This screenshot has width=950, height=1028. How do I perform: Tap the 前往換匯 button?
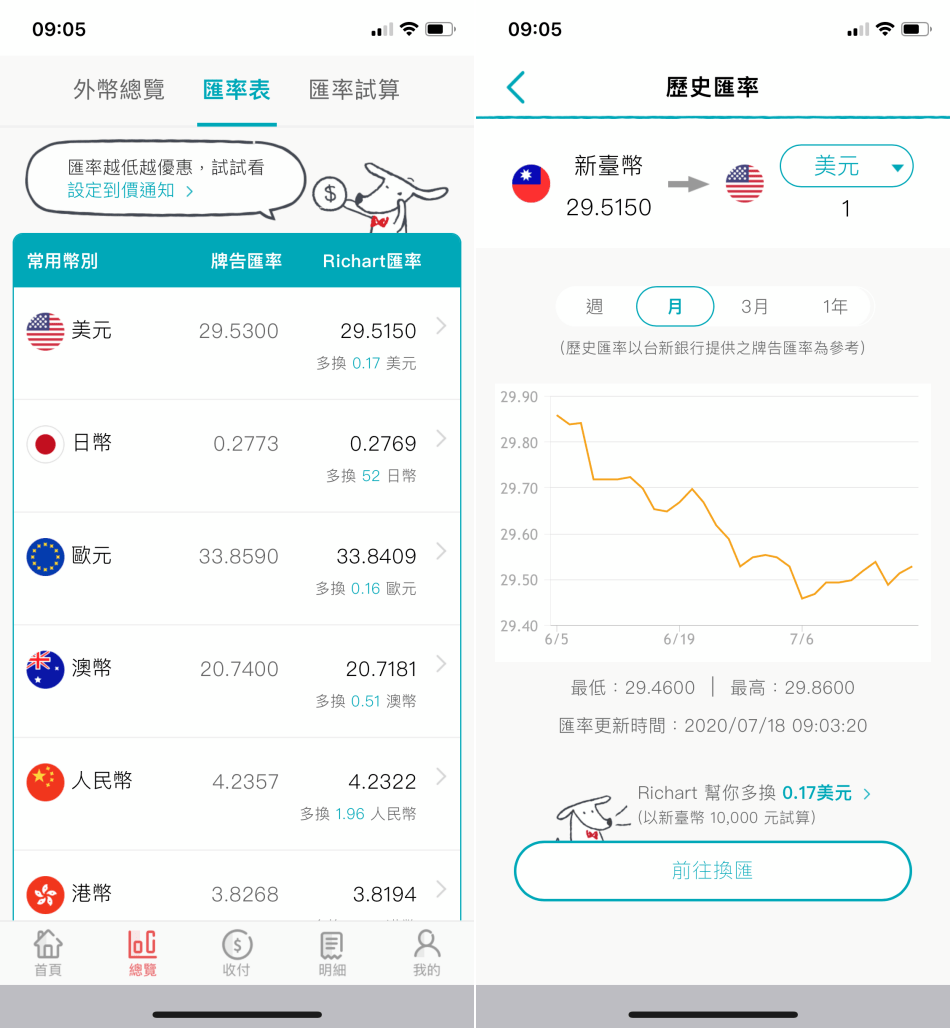712,871
